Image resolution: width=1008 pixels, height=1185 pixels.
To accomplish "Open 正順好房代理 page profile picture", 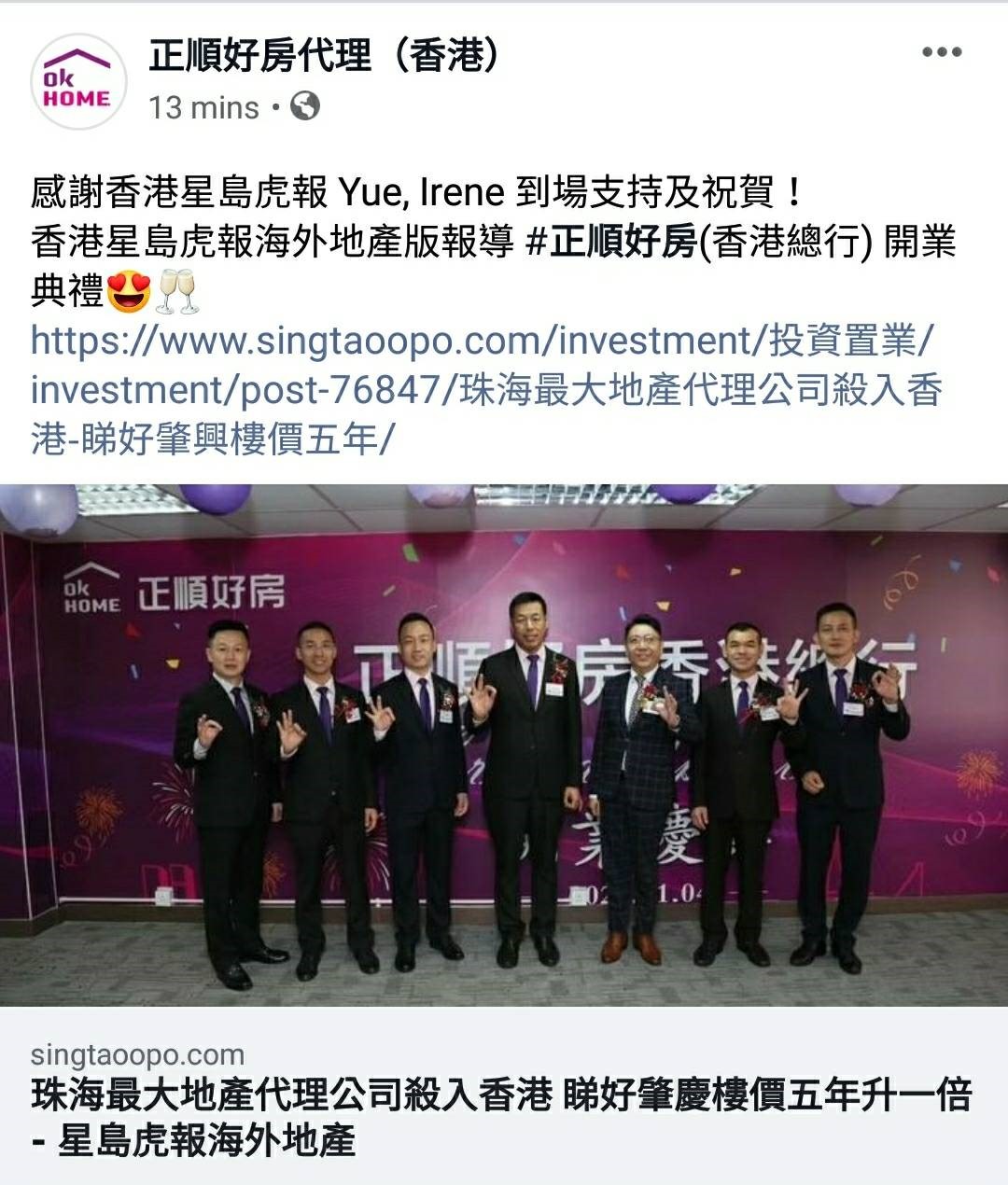I will coord(77,82).
